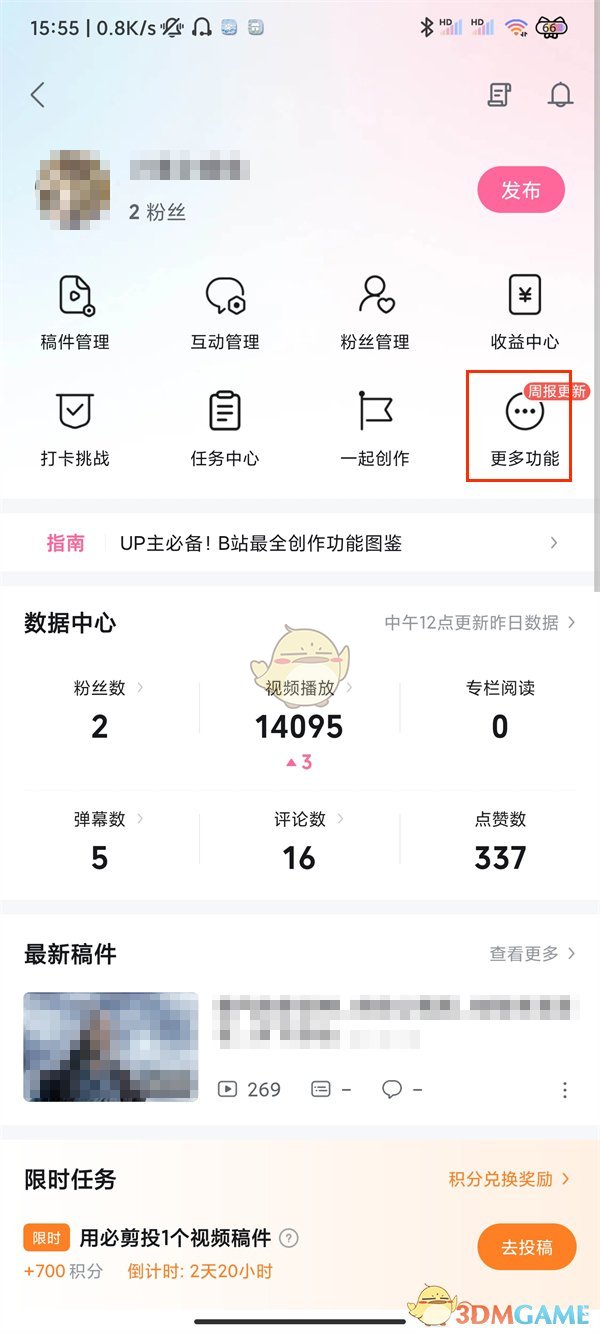
Task: Tap the orange 去投稿 button
Action: pos(526,1247)
